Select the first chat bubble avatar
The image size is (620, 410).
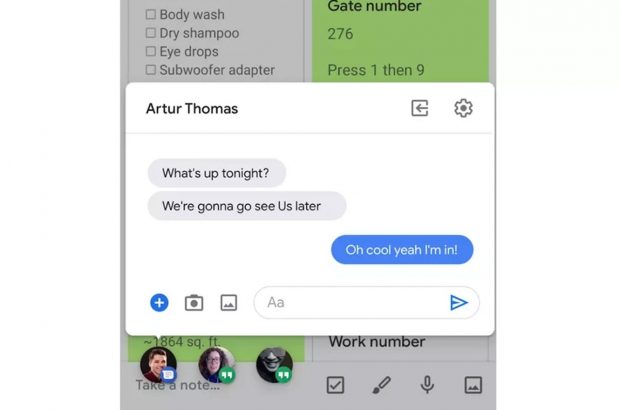point(158,364)
